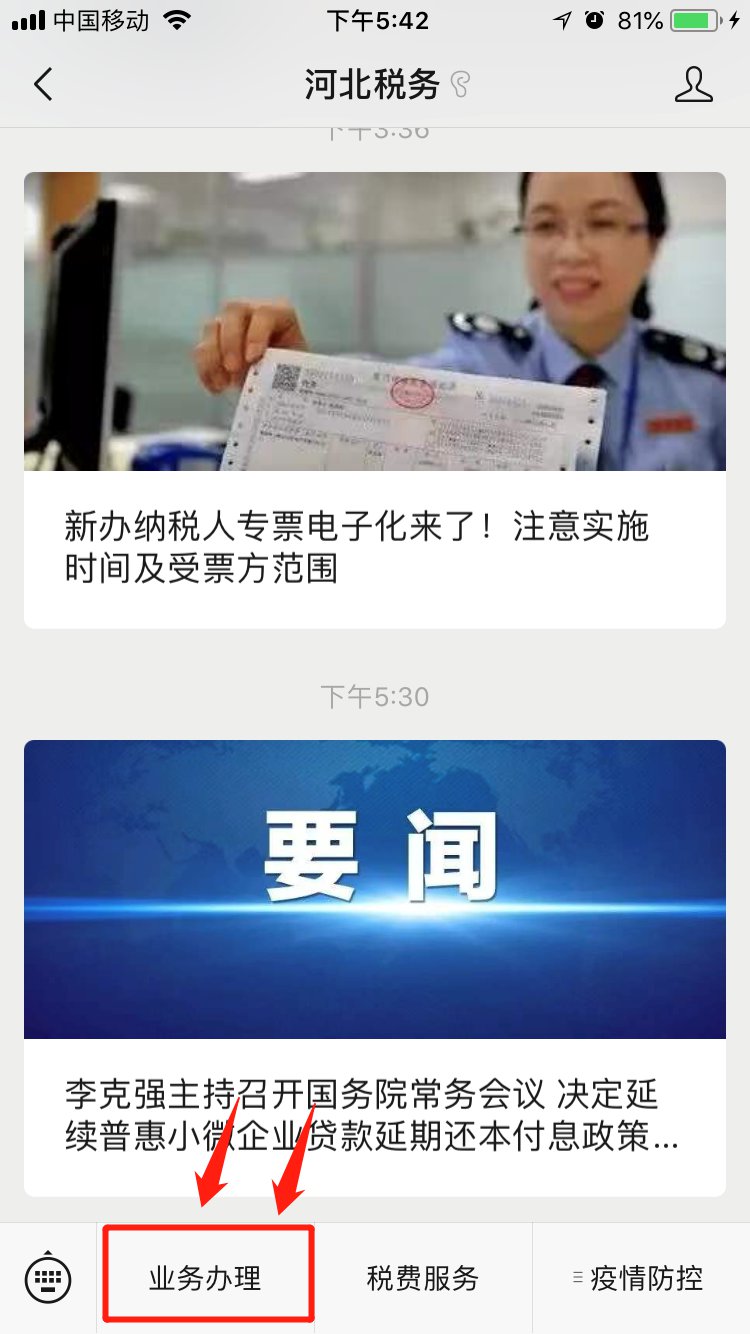Open the 税费服务 menu

[423, 1278]
